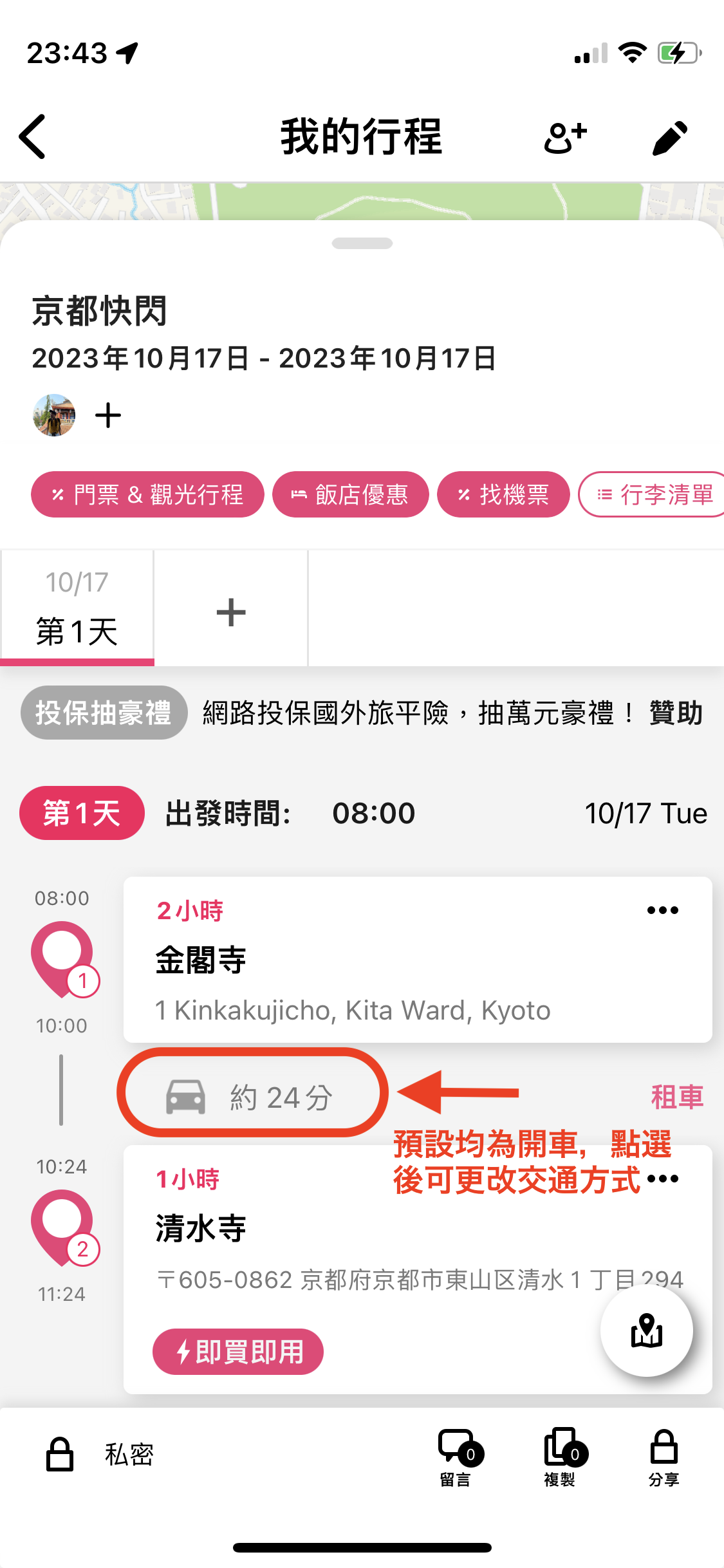Image resolution: width=724 pixels, height=1568 pixels.
Task: Expand the map by tapping the drag handle
Action: [x=362, y=243]
